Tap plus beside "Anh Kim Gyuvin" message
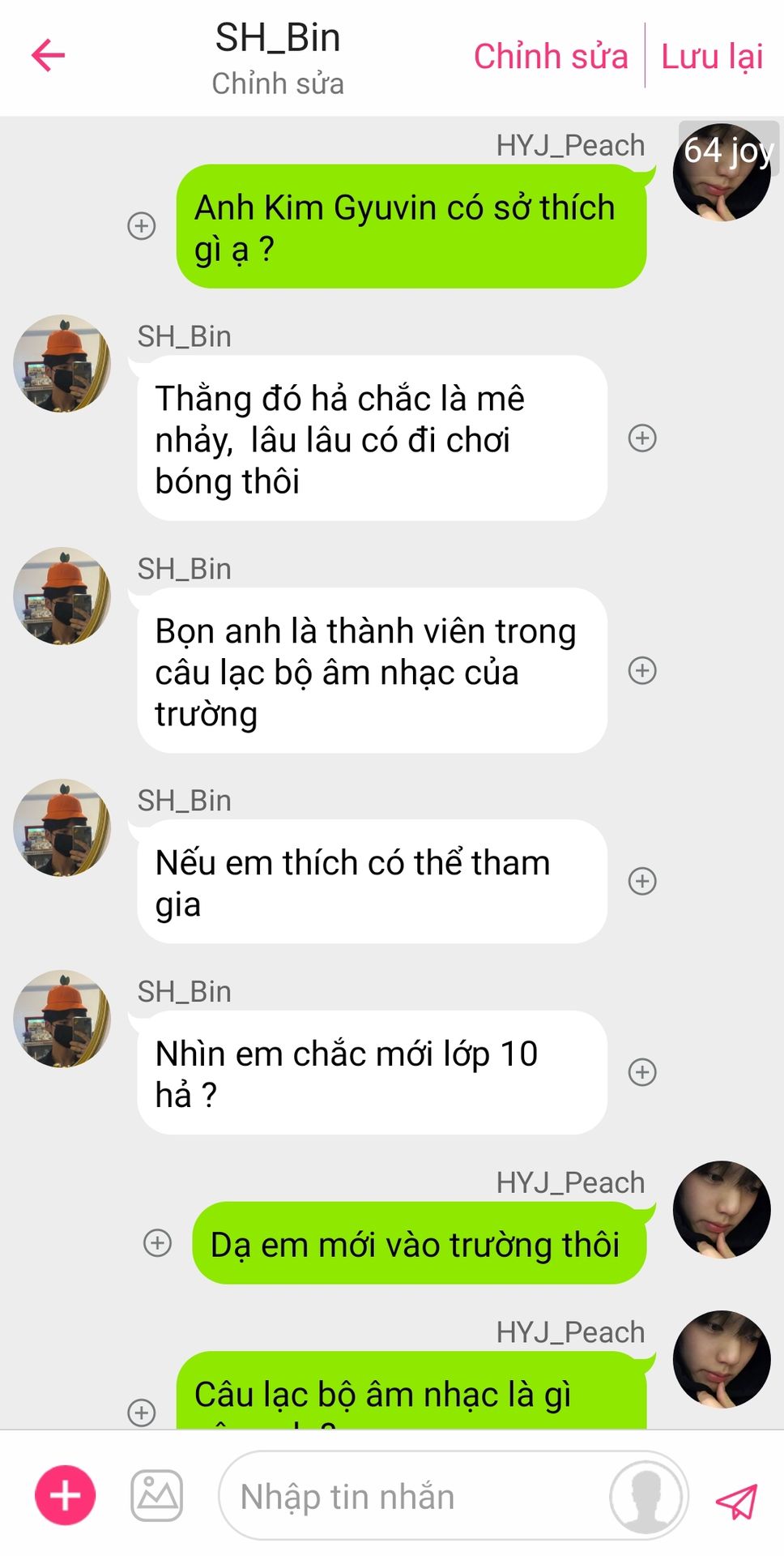 pos(142,225)
